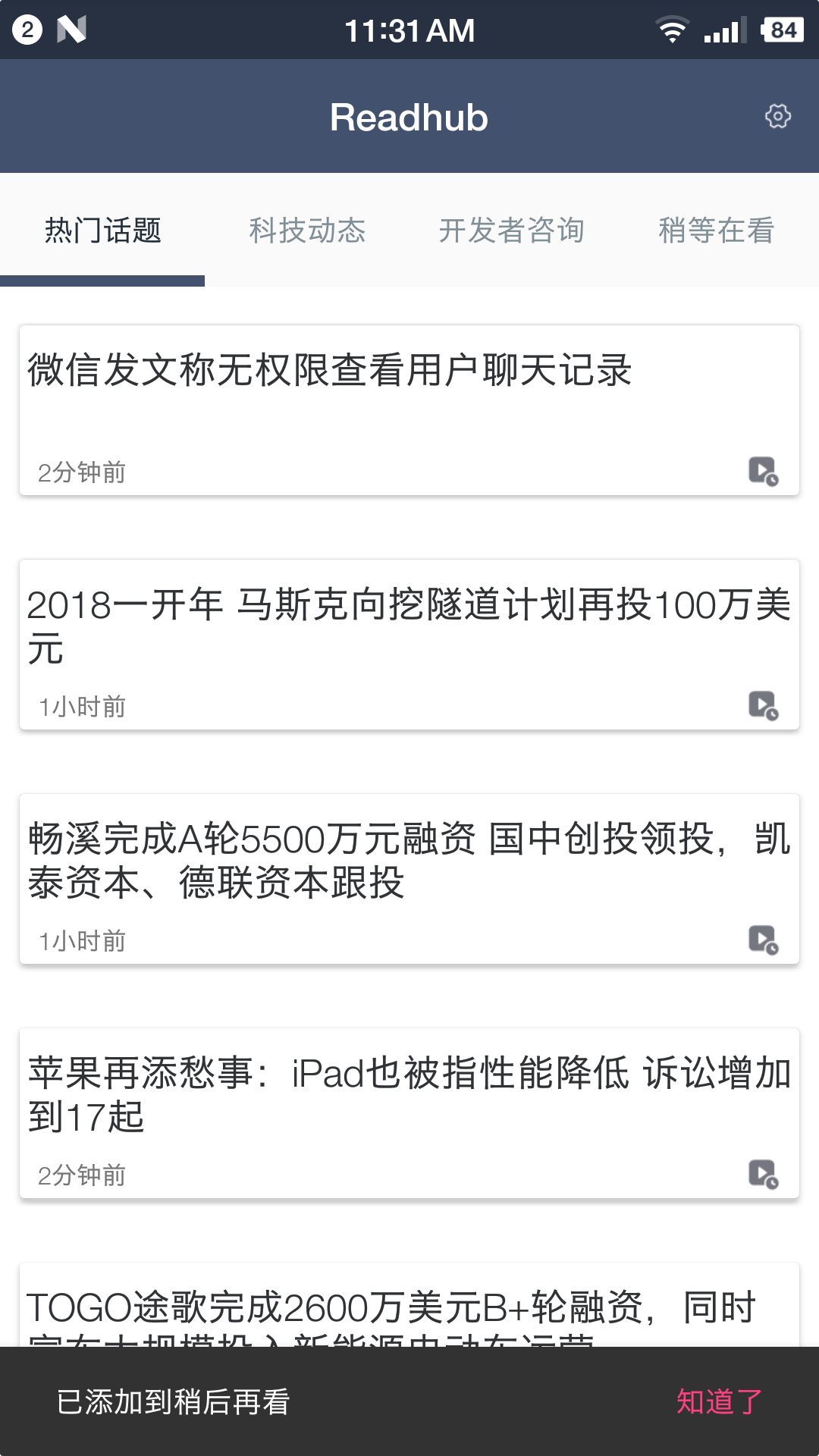Screen dimensions: 819x1456
Task: Open the settings gear icon
Action: 777,117
